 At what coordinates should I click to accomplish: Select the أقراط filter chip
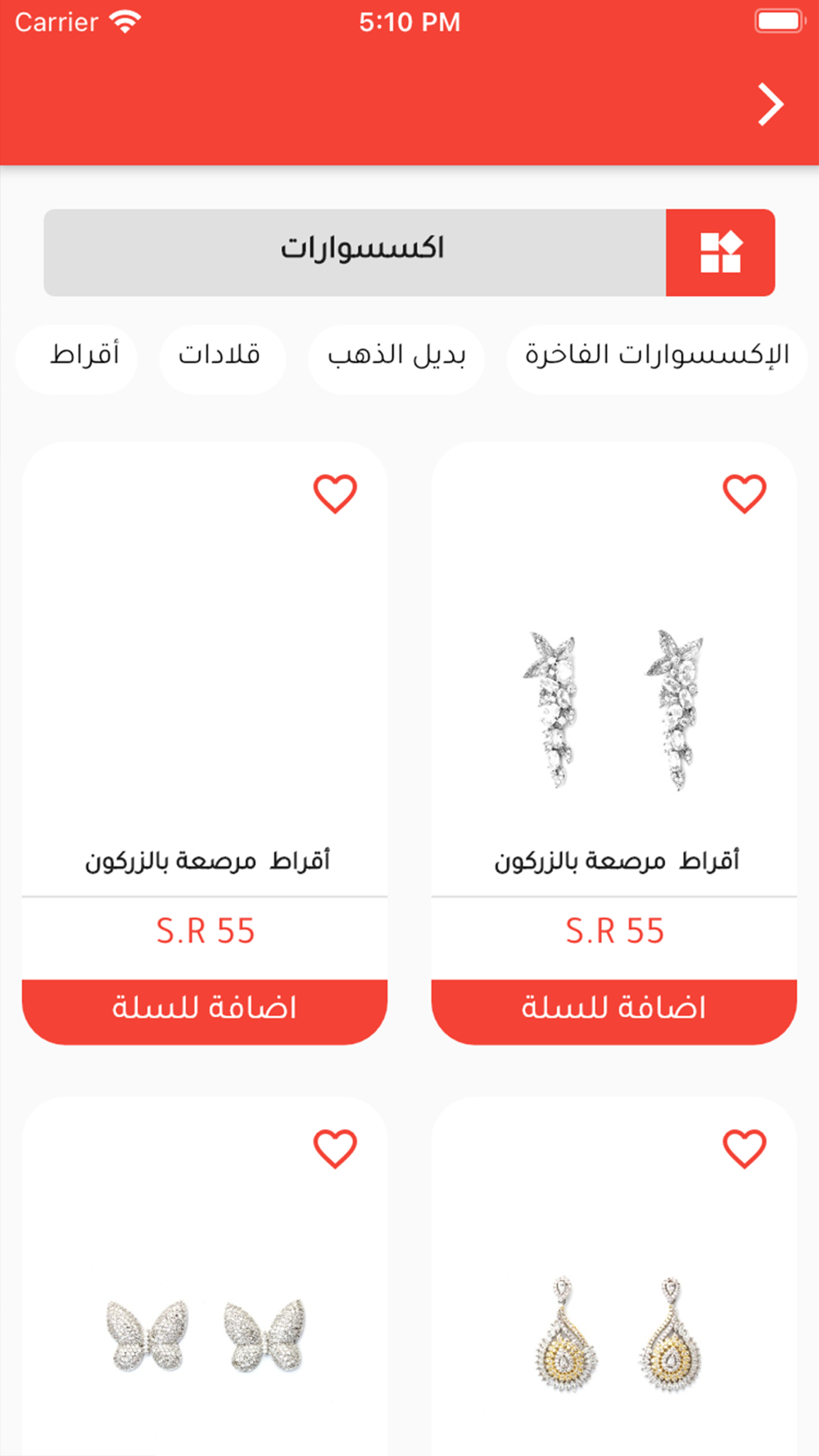click(84, 355)
